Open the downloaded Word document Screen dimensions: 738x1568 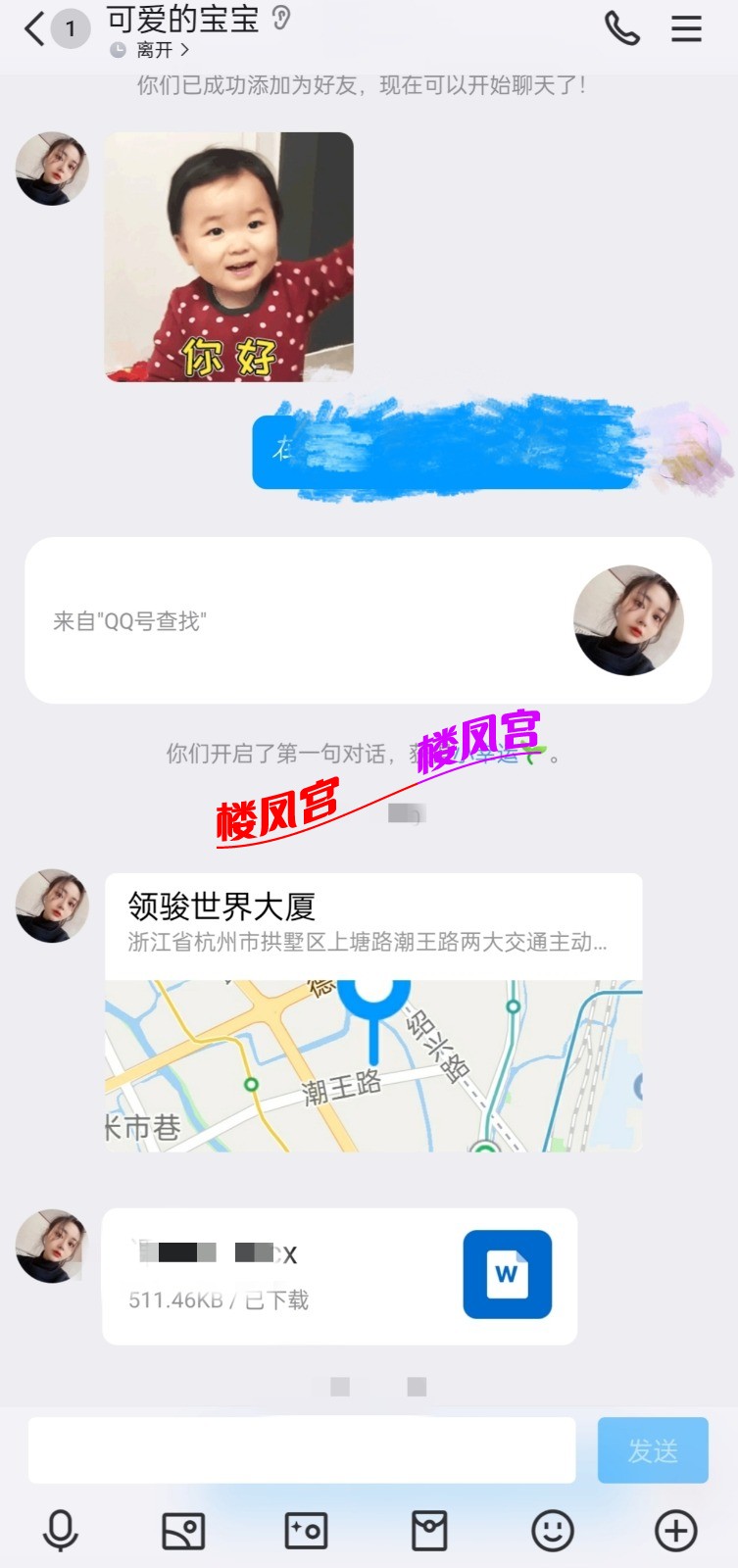339,1275
